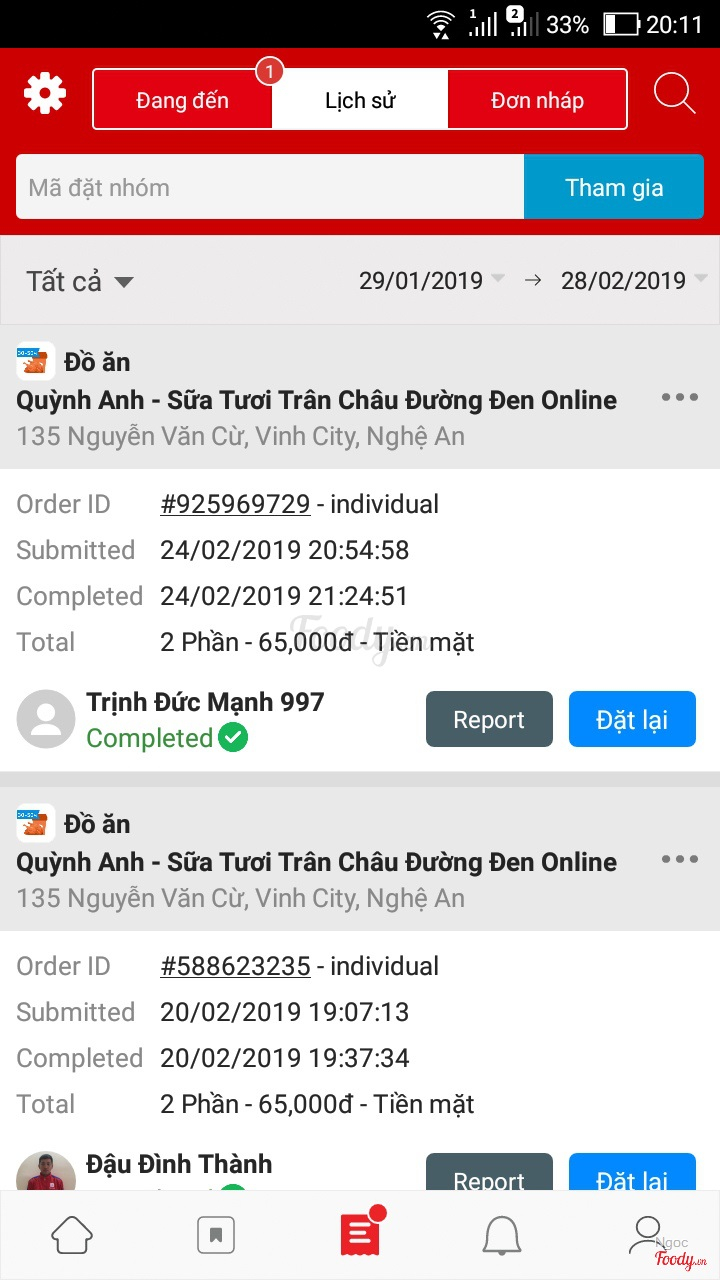This screenshot has height=1280, width=720.
Task: Expand the Tất cả filter dropdown
Action: coord(80,282)
